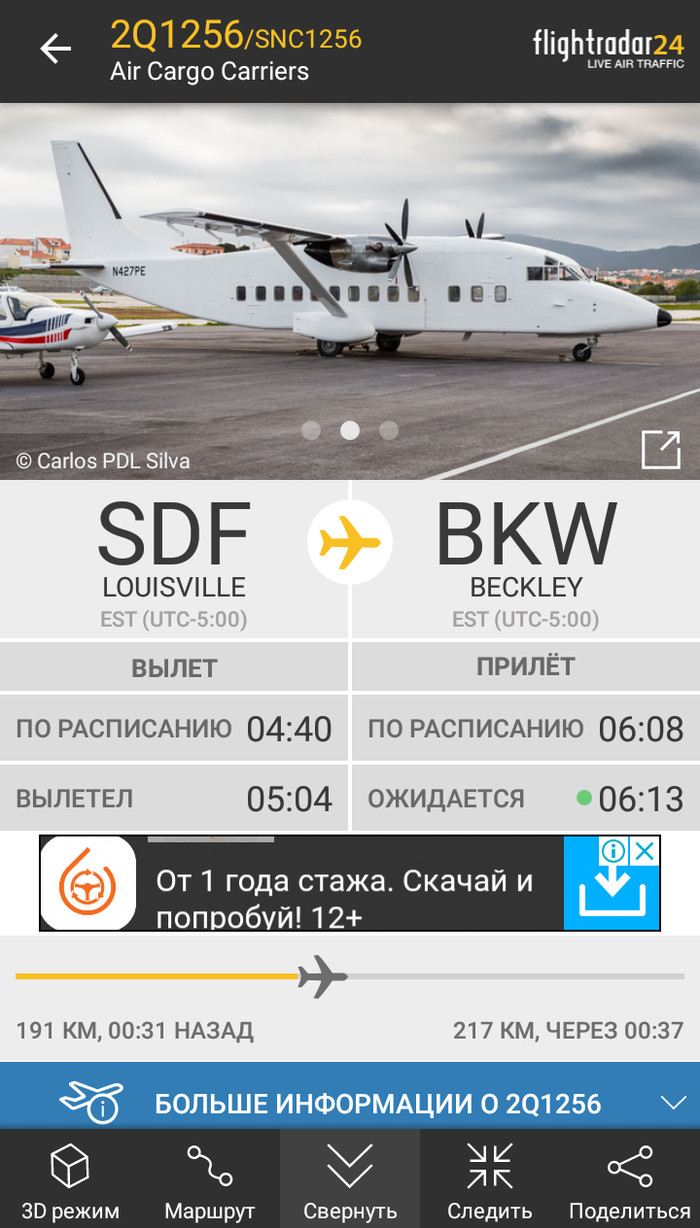
Task: Switch to 3D режим view
Action: [x=70, y=1180]
